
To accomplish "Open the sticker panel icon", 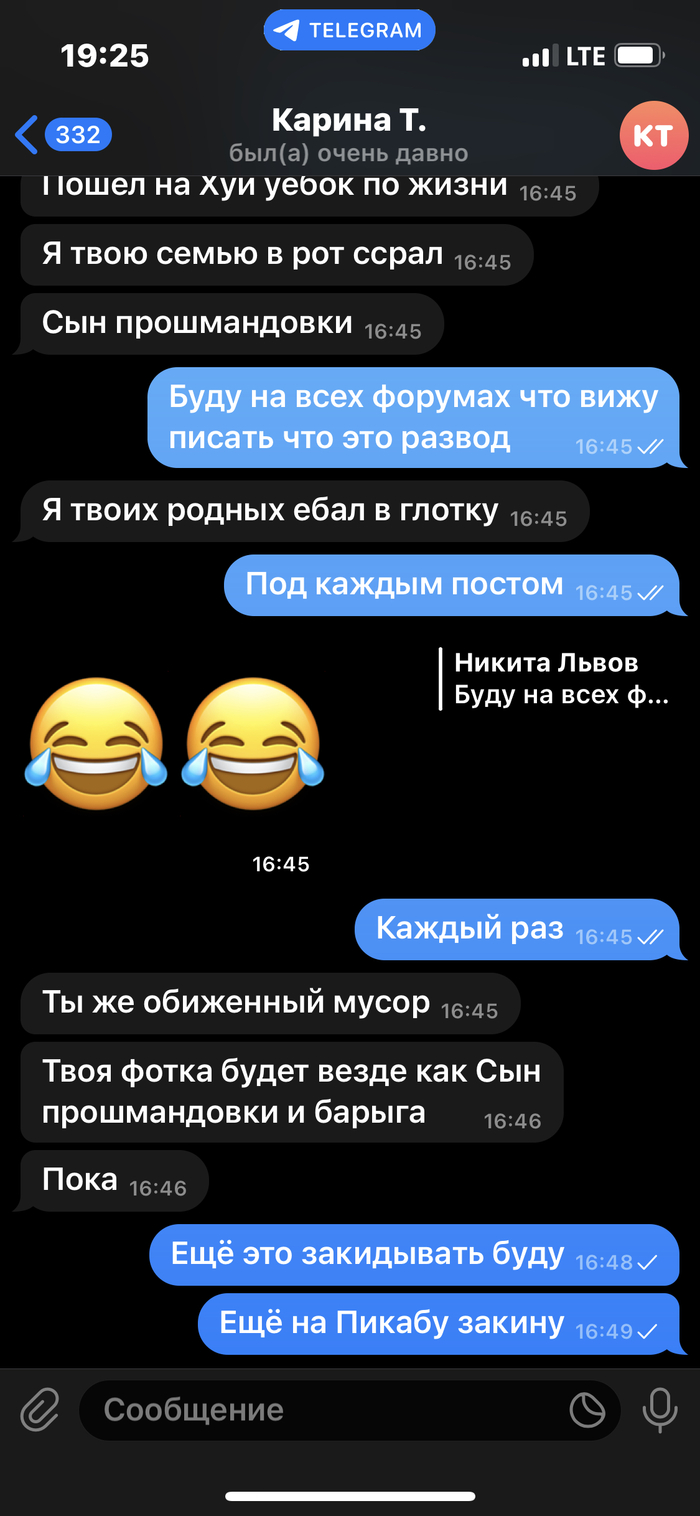I will pyautogui.click(x=587, y=1410).
